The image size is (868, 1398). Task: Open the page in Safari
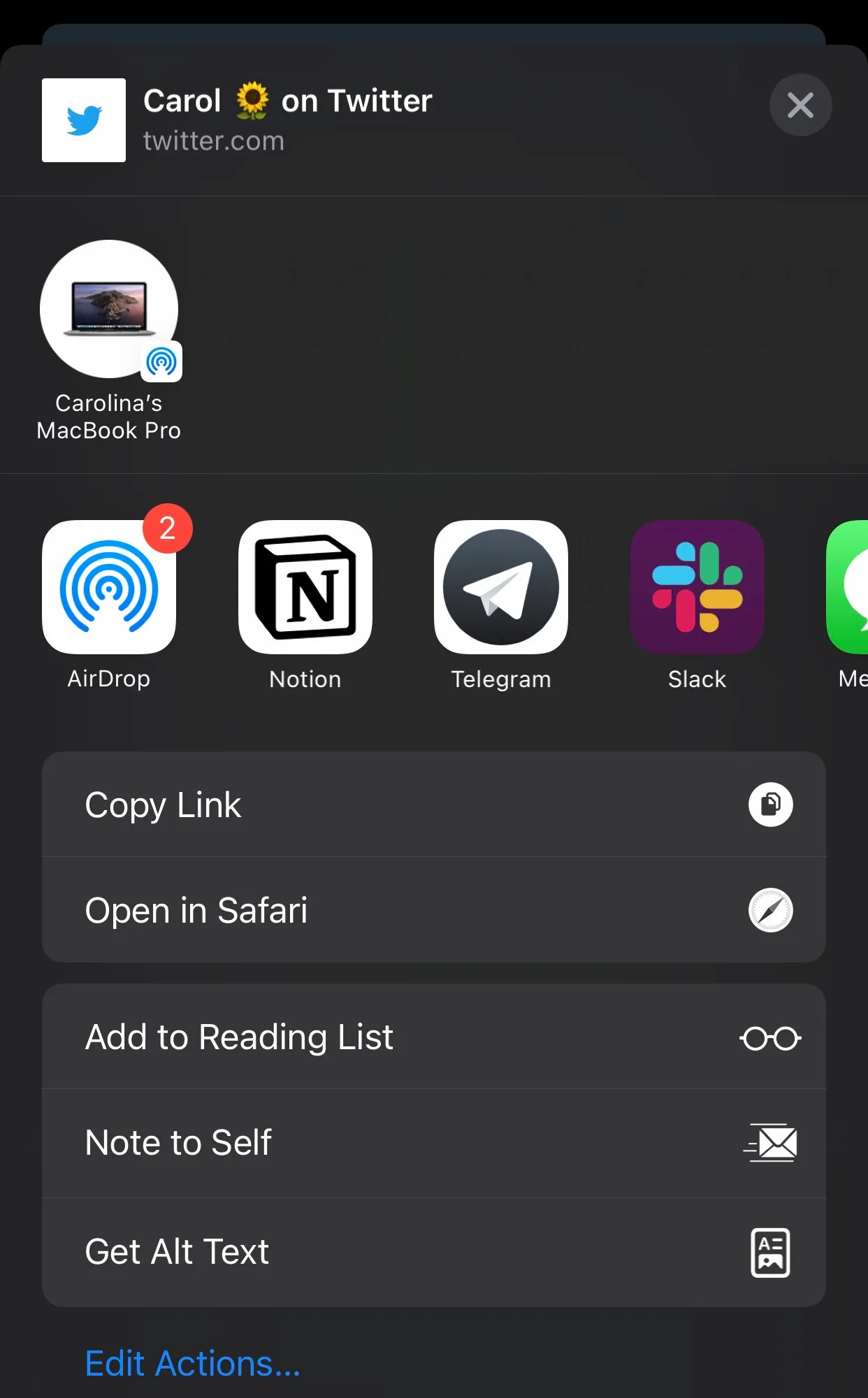(x=196, y=910)
